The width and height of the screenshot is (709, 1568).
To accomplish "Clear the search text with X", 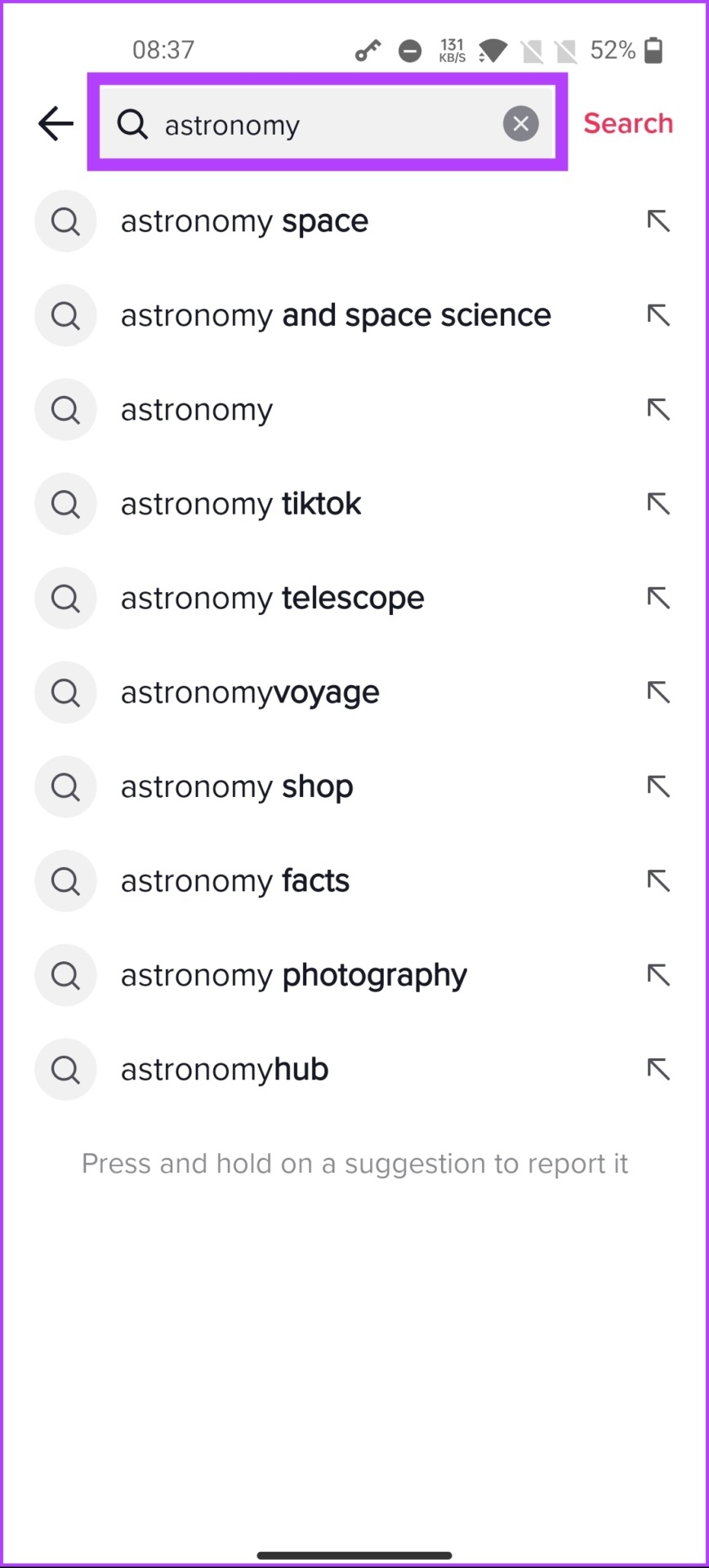I will pyautogui.click(x=520, y=124).
